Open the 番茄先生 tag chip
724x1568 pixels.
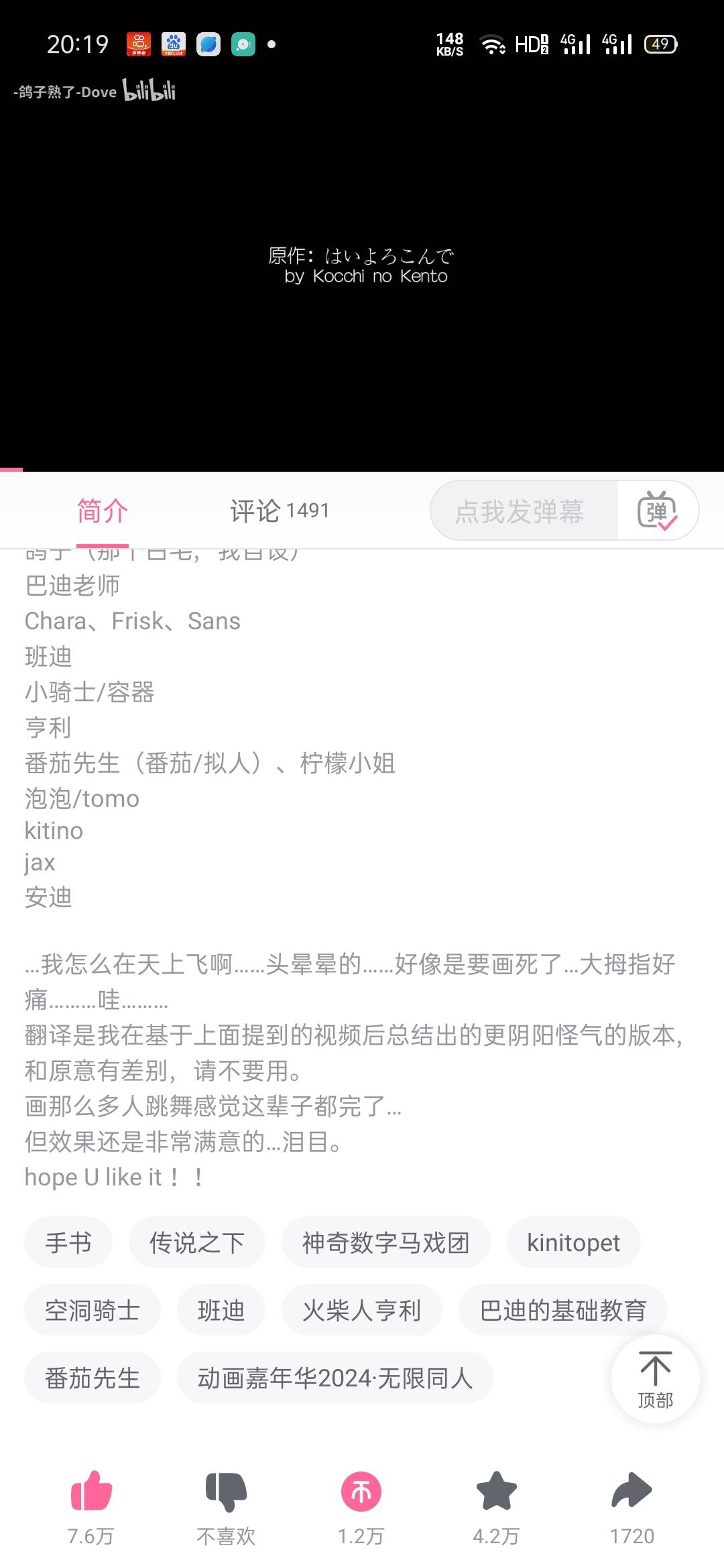[x=93, y=1378]
